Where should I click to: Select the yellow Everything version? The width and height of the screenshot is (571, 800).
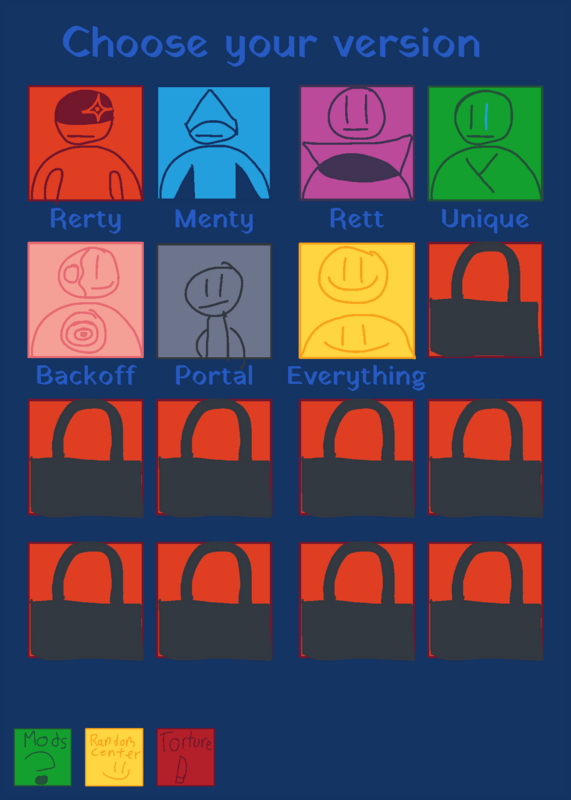[357, 301]
